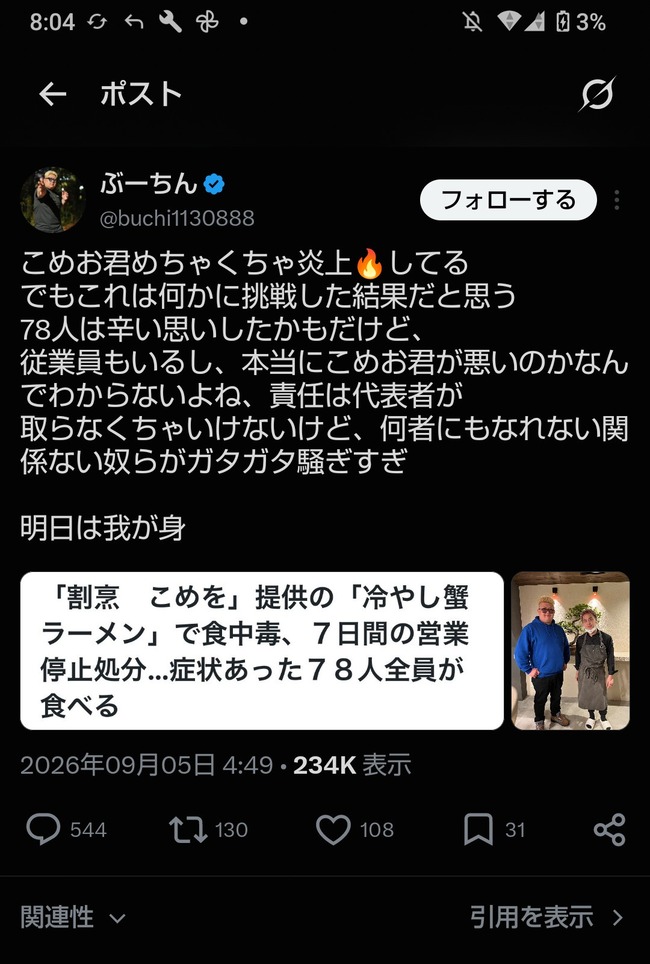Tap the フォローする button
The image size is (650, 964).
[508, 200]
